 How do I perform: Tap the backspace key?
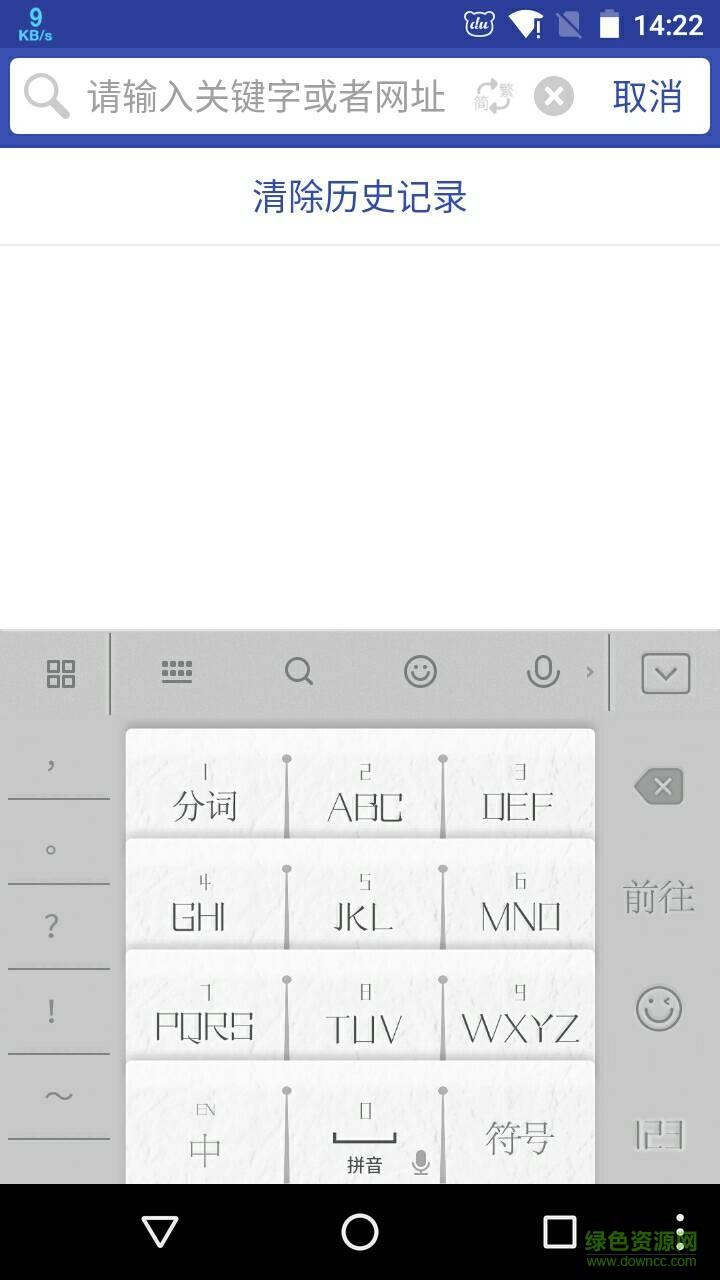coord(659,787)
